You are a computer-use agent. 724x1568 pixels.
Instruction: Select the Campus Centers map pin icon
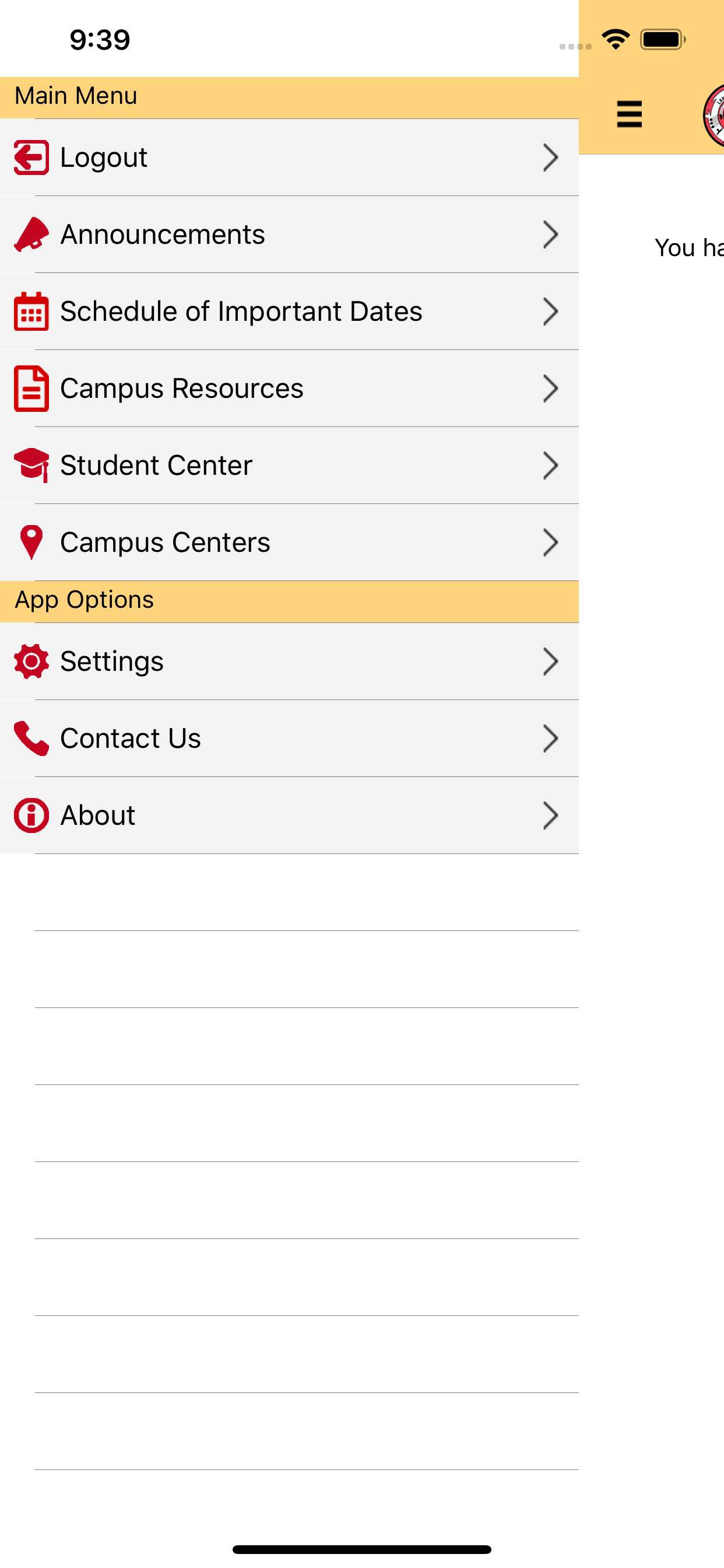pos(30,542)
